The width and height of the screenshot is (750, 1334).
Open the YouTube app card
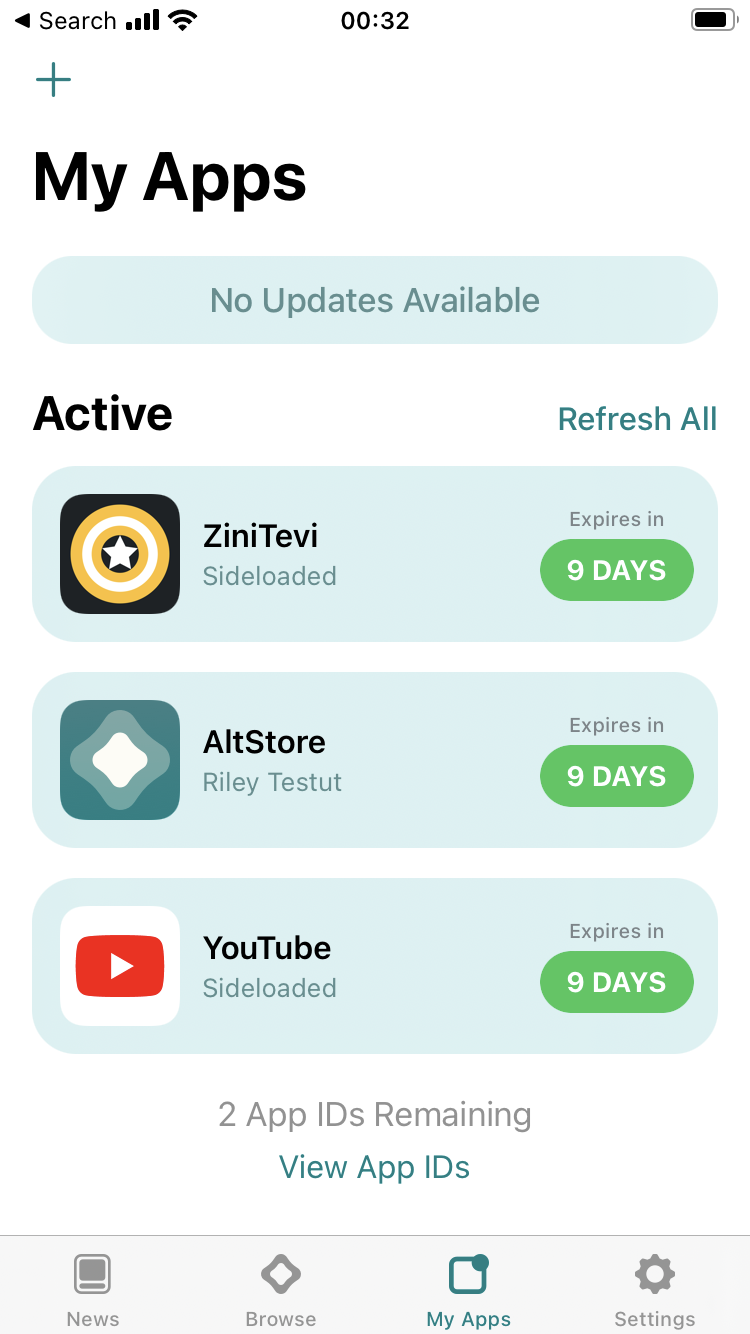point(300,966)
